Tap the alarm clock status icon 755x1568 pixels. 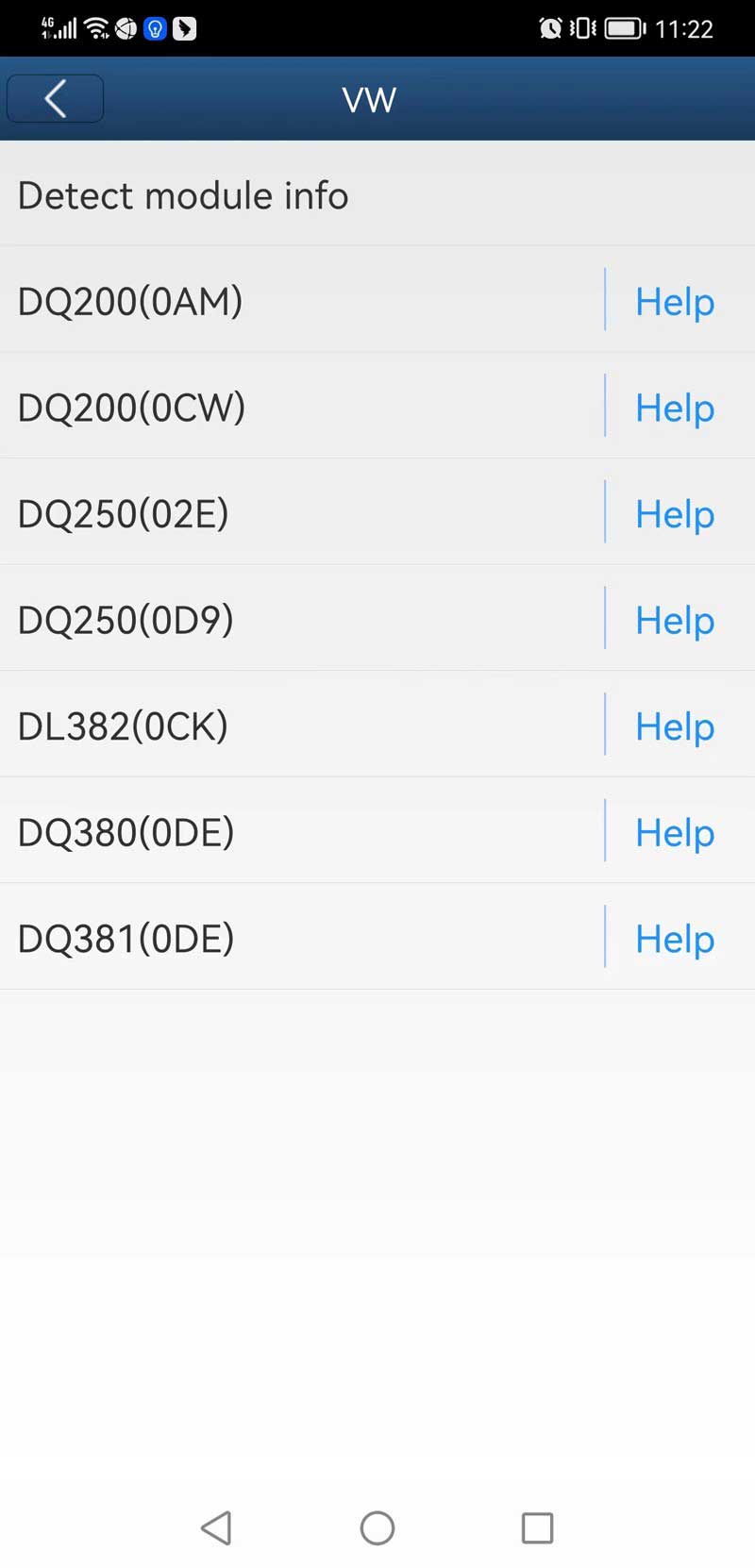point(550,27)
